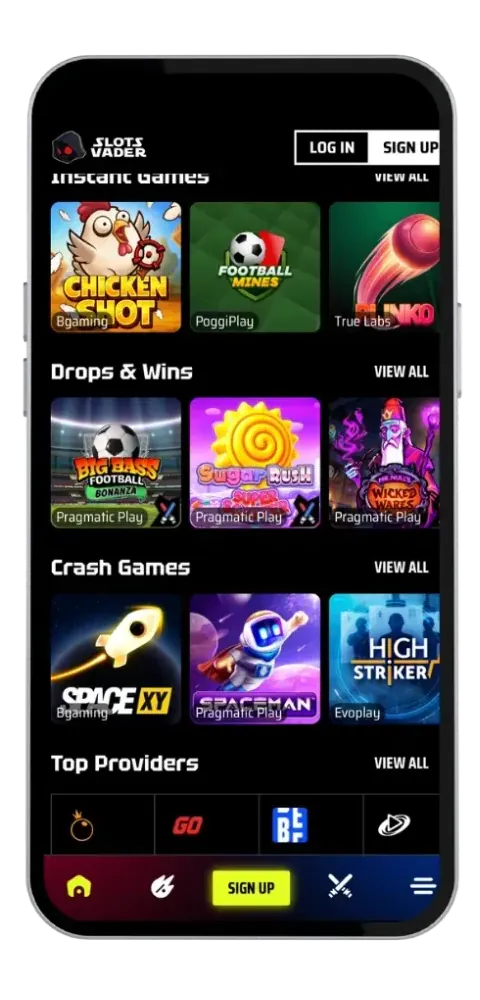Tap the yellow SIGN UP button in the bottom bar

pyautogui.click(x=251, y=888)
